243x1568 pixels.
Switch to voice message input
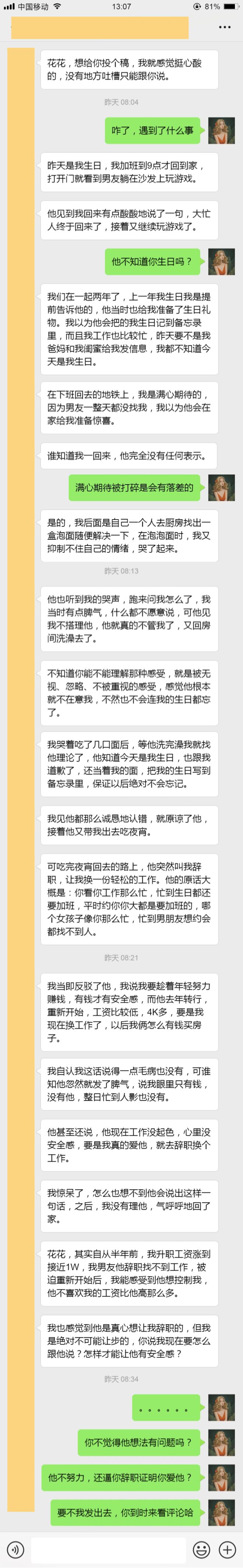(15, 1549)
